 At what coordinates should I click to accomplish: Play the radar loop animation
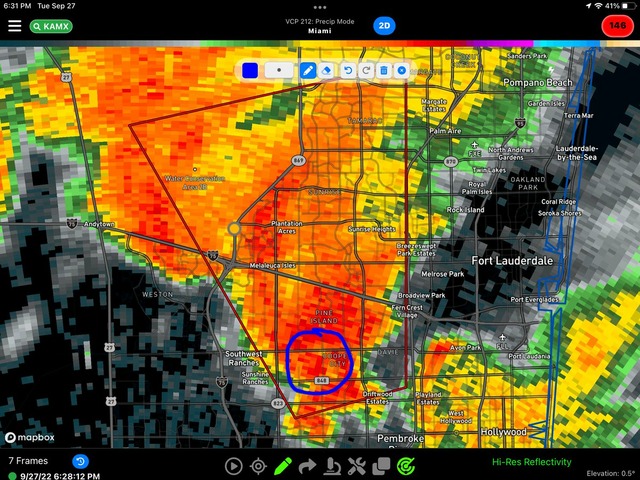tap(233, 465)
